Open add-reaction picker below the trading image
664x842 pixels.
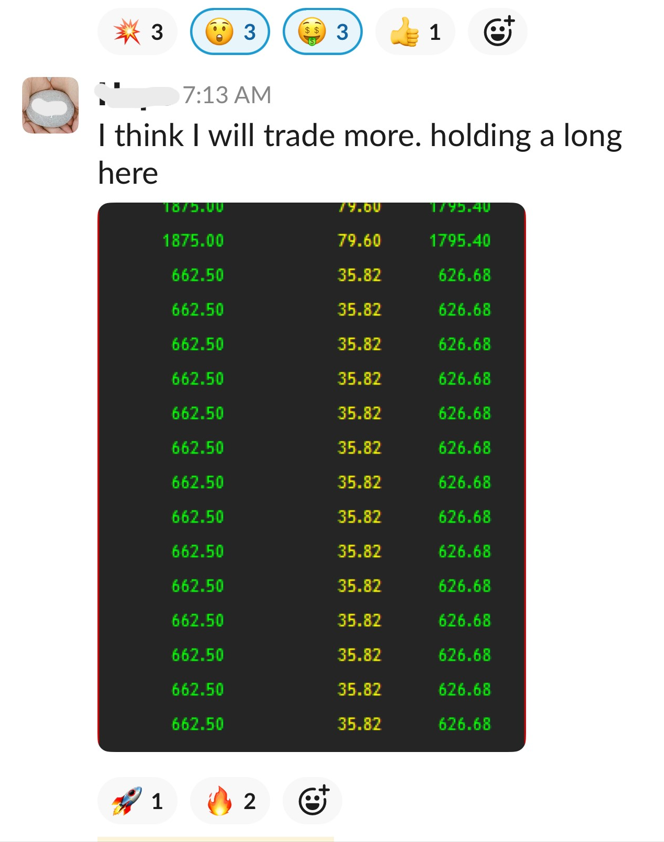click(x=313, y=801)
